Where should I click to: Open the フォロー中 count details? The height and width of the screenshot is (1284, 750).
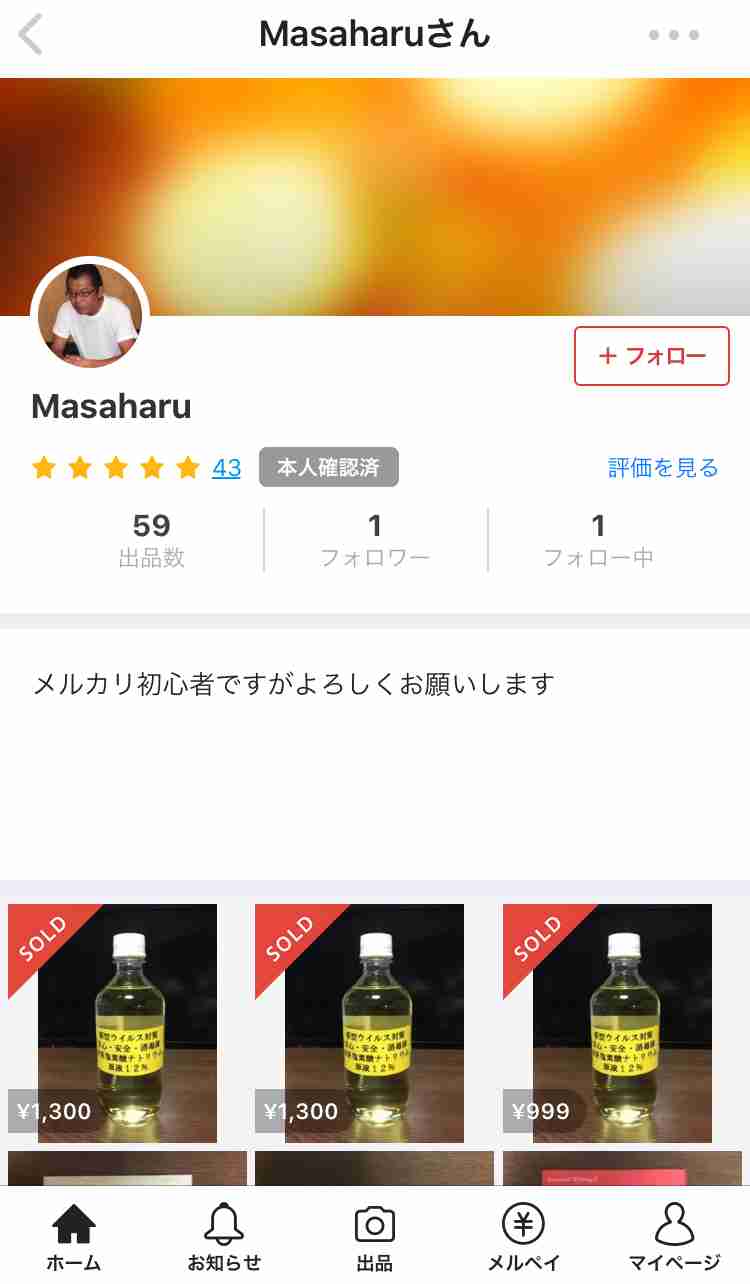[x=596, y=539]
